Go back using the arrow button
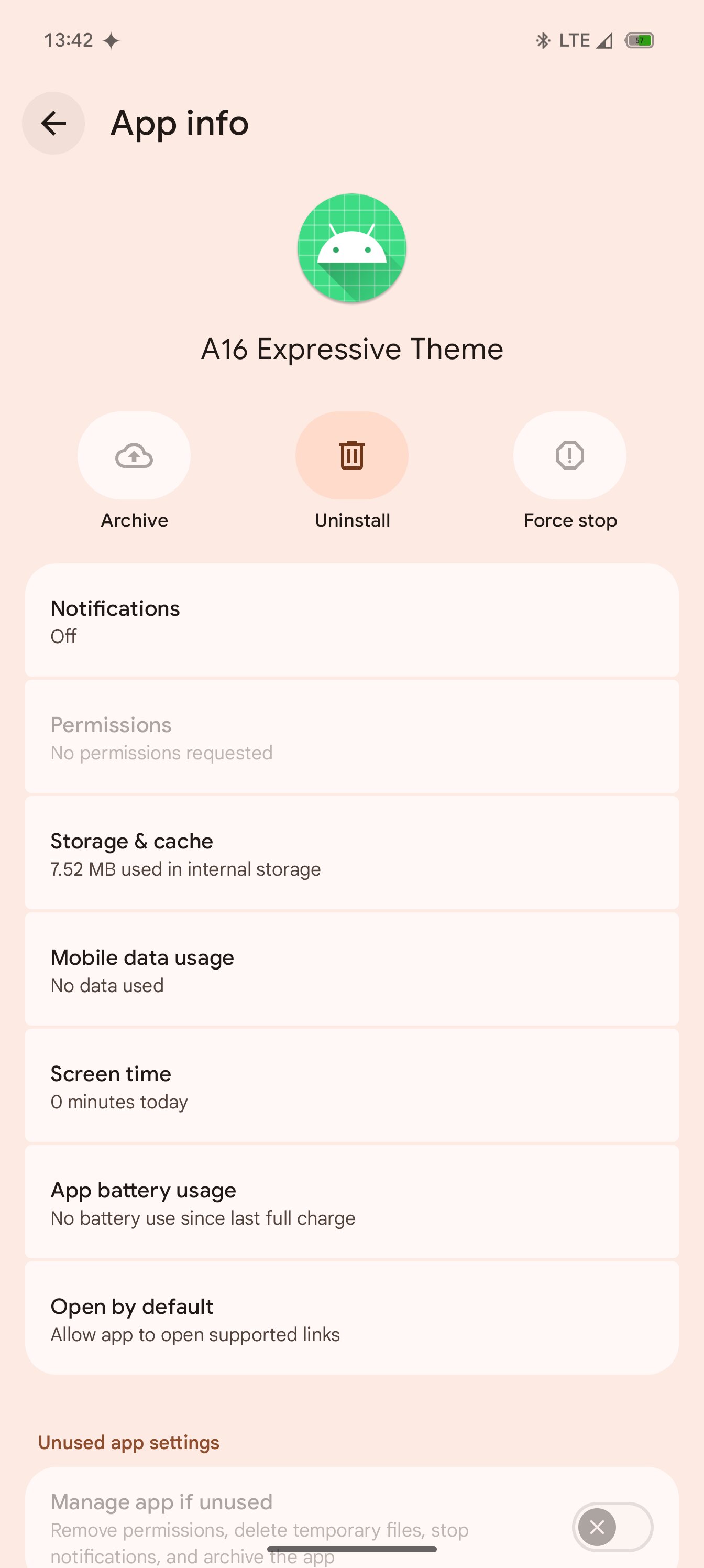This screenshot has width=704, height=1568. 53,123
